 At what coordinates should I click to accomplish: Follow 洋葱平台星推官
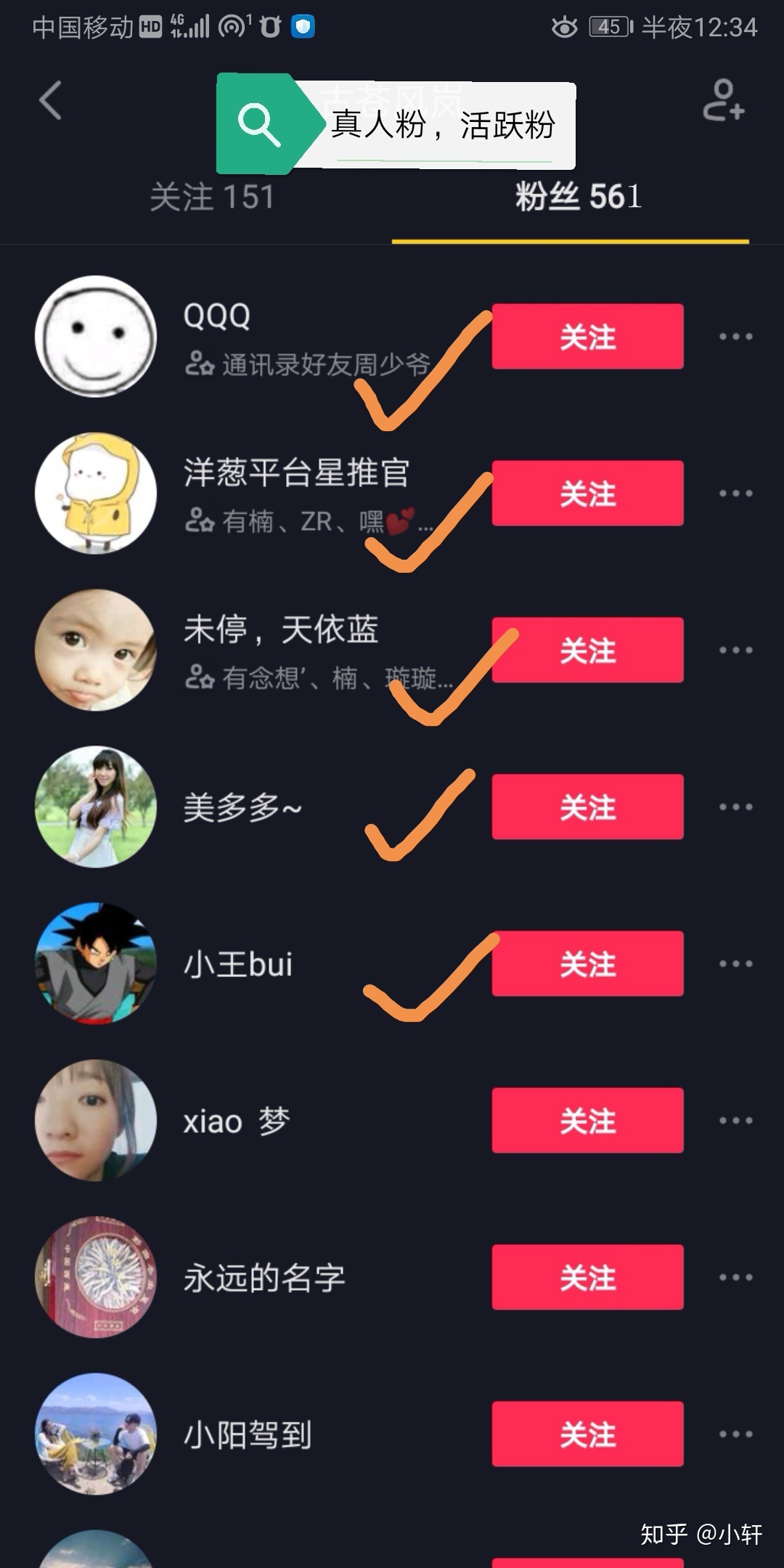click(587, 494)
